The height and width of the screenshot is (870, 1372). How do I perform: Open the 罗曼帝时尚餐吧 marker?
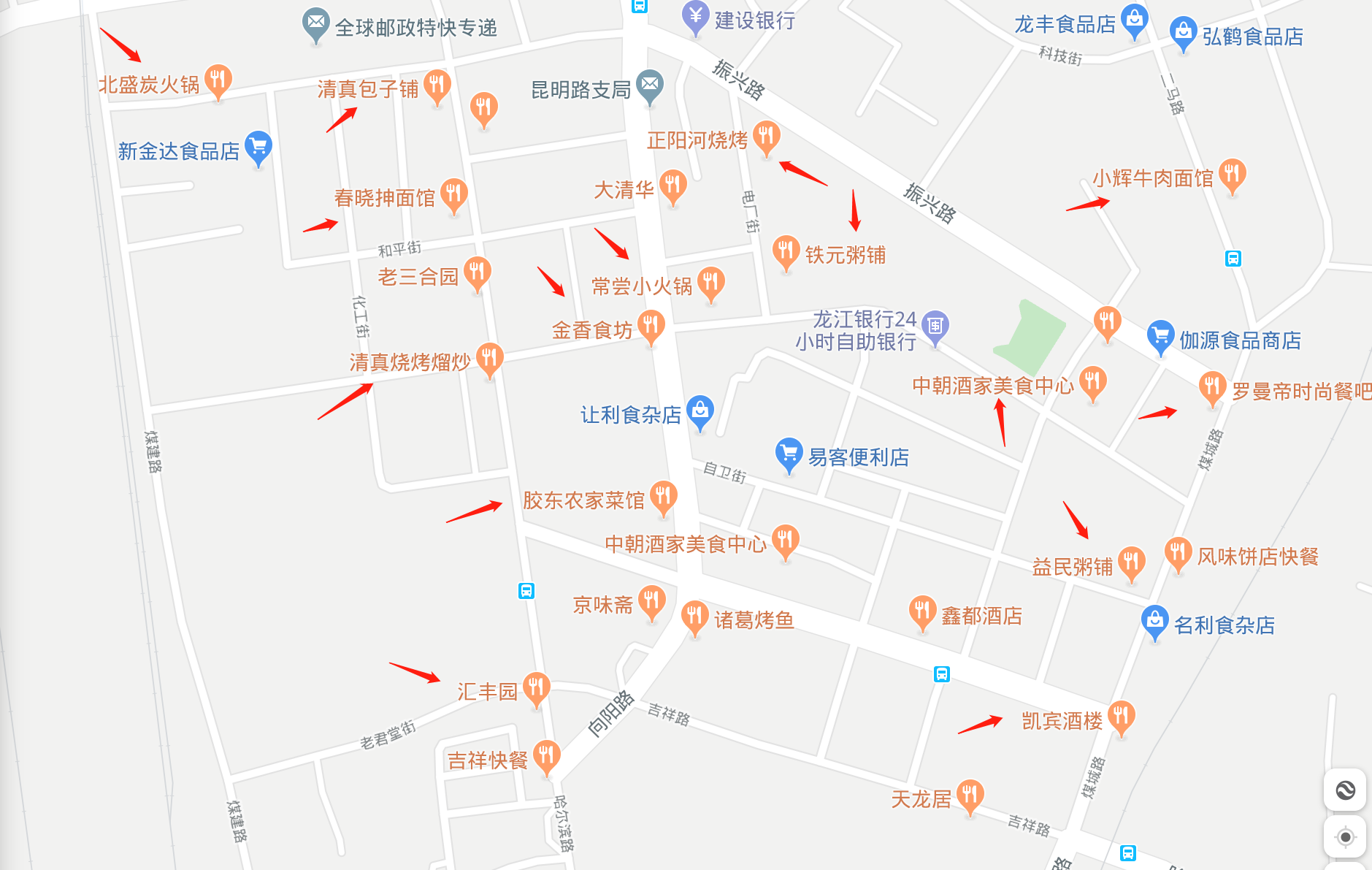pos(1211,386)
